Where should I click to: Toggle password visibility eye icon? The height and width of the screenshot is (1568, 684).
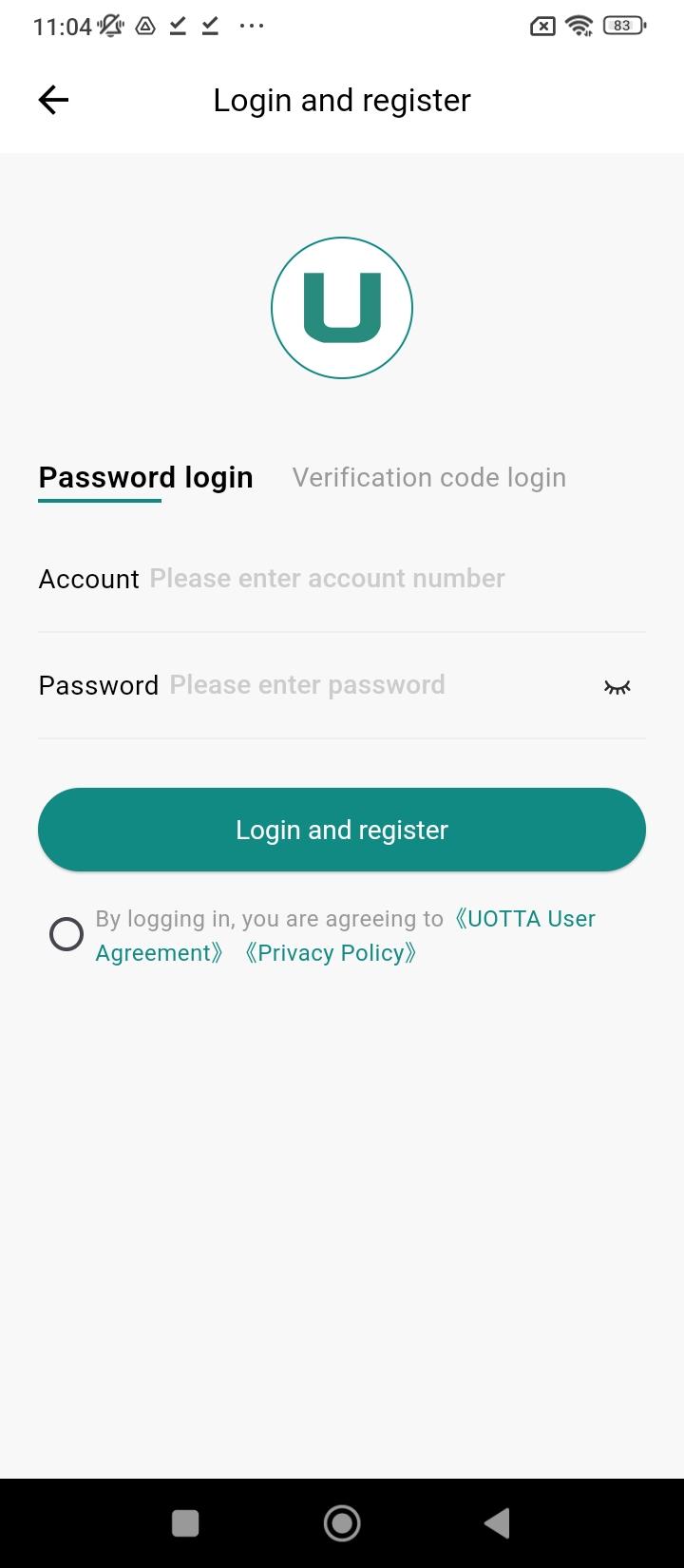[617, 686]
